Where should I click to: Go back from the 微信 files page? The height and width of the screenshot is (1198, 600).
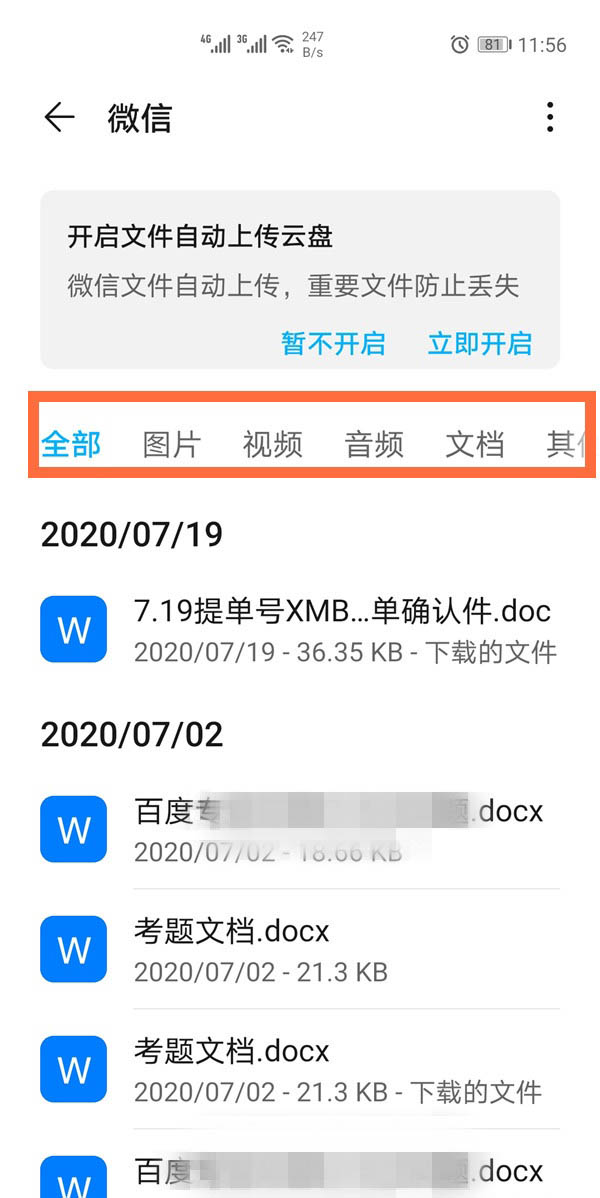click(59, 118)
